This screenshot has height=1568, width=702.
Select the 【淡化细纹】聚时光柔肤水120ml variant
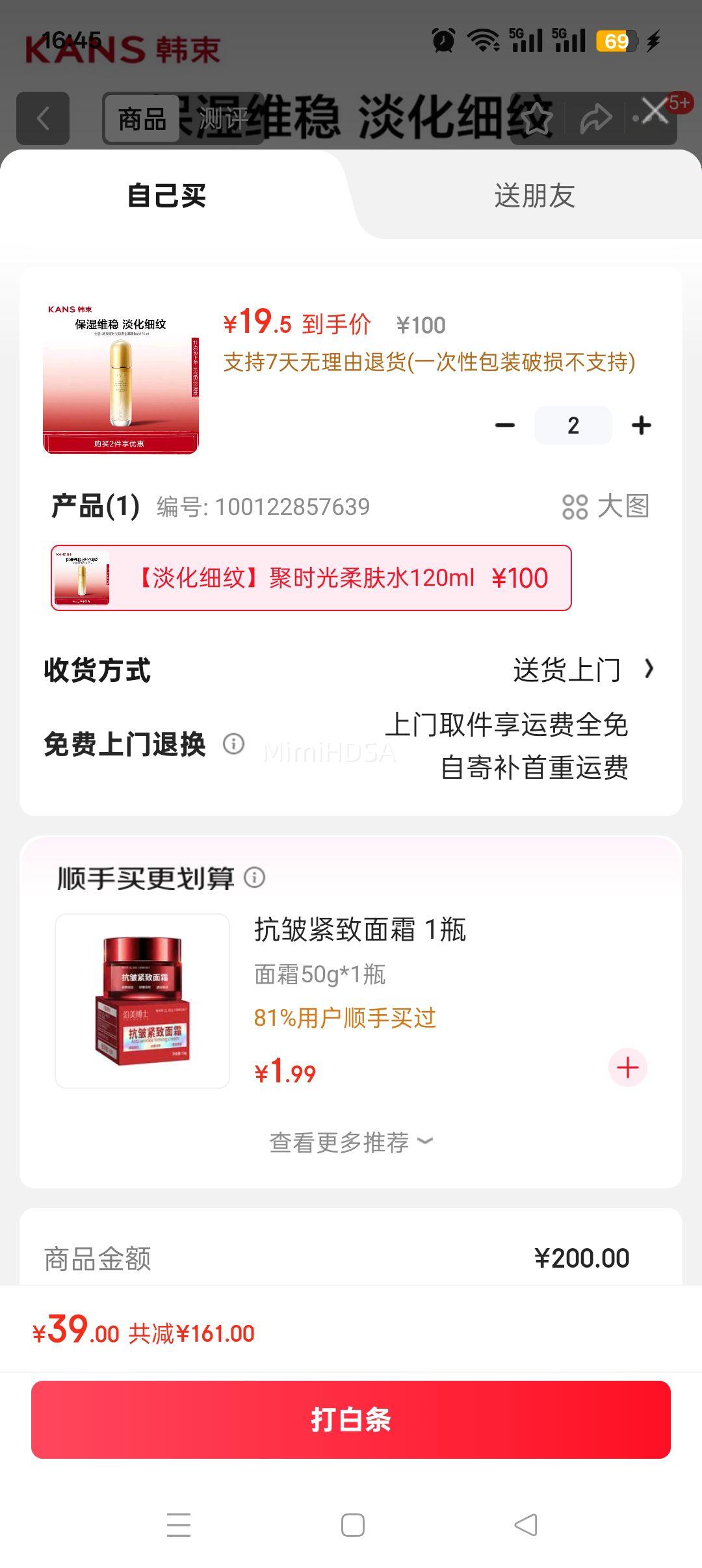311,577
